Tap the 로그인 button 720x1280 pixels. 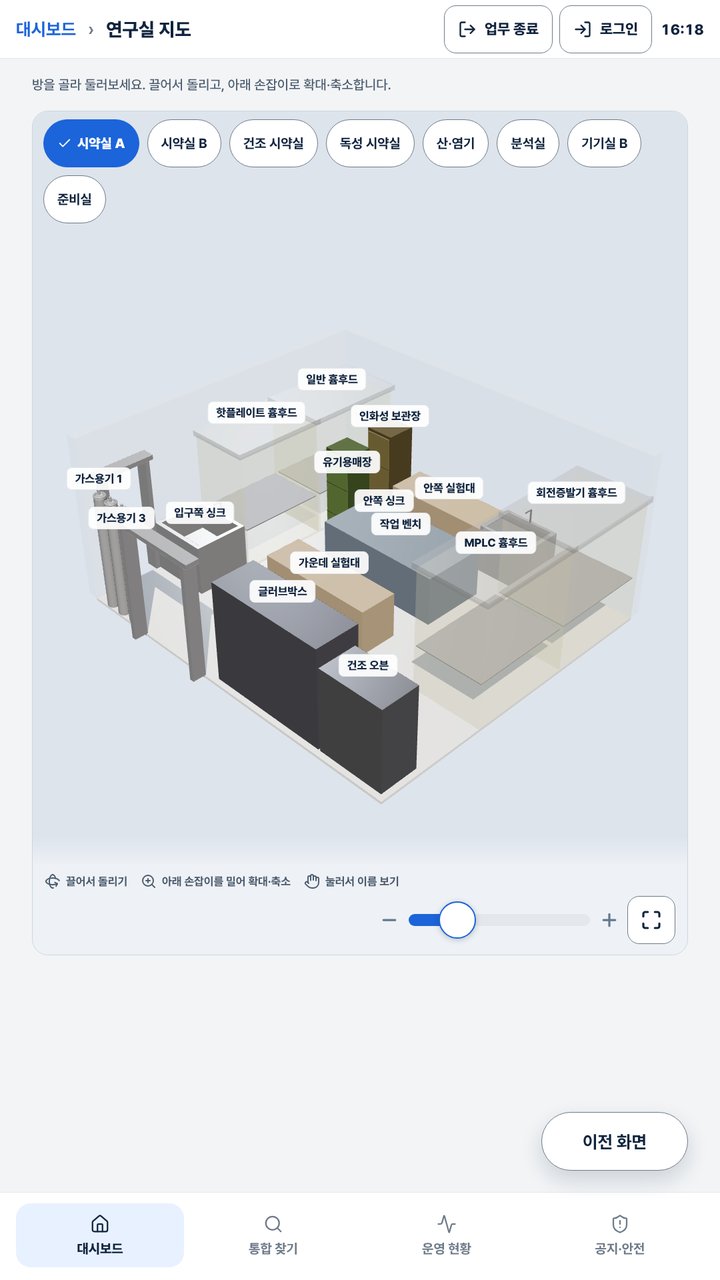(606, 29)
